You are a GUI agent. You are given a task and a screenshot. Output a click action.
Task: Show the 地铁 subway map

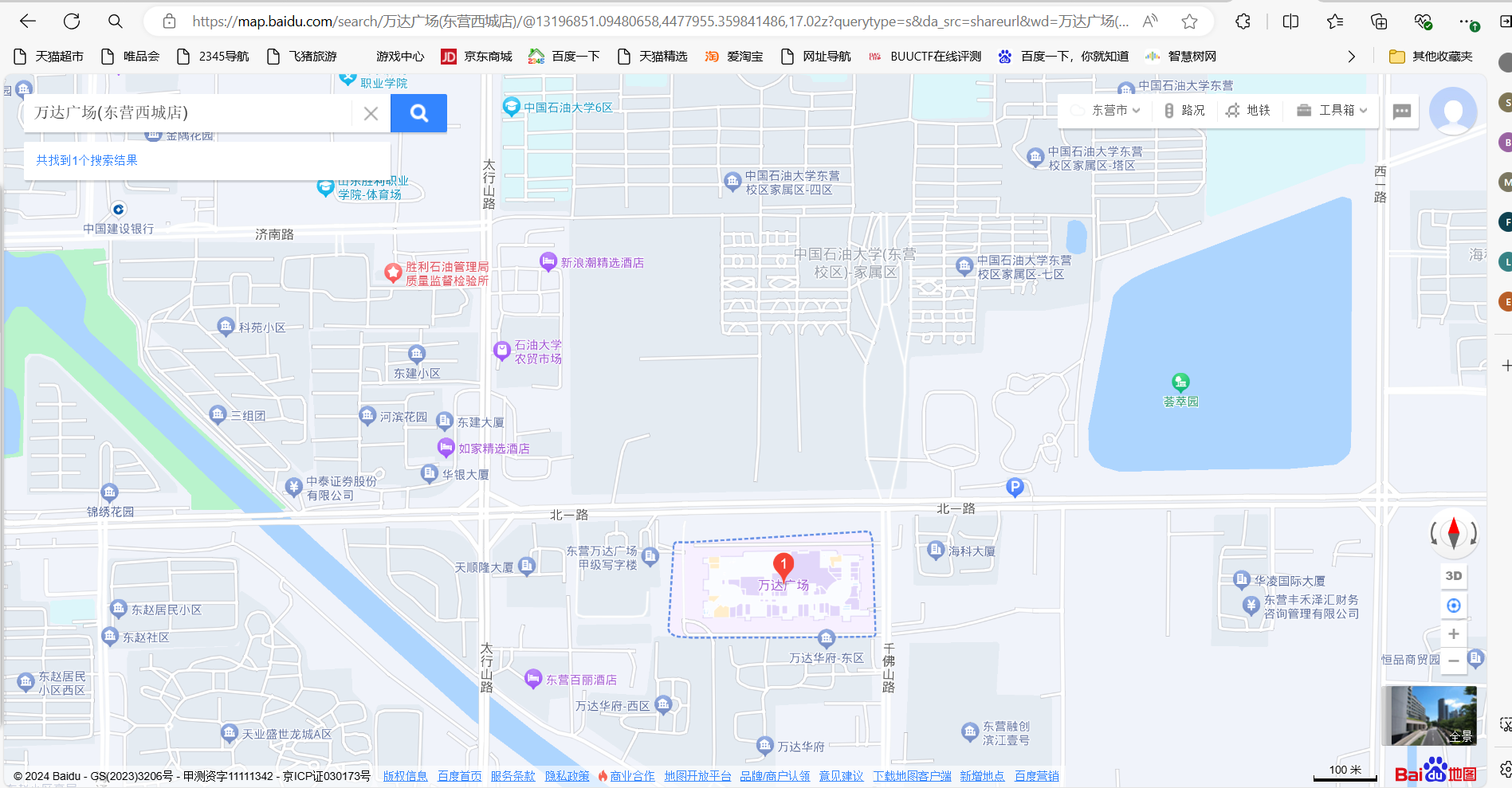pos(1248,111)
